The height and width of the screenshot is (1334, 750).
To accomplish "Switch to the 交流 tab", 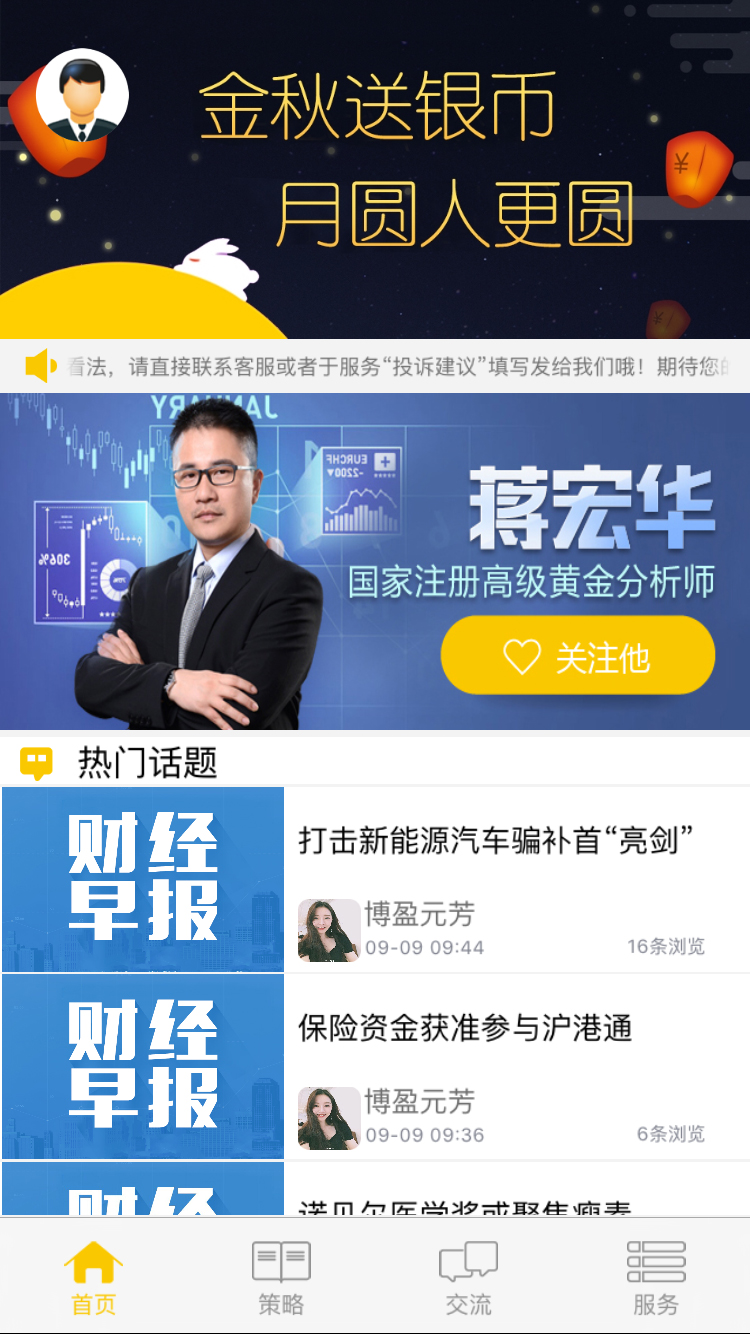I will pos(468,1277).
